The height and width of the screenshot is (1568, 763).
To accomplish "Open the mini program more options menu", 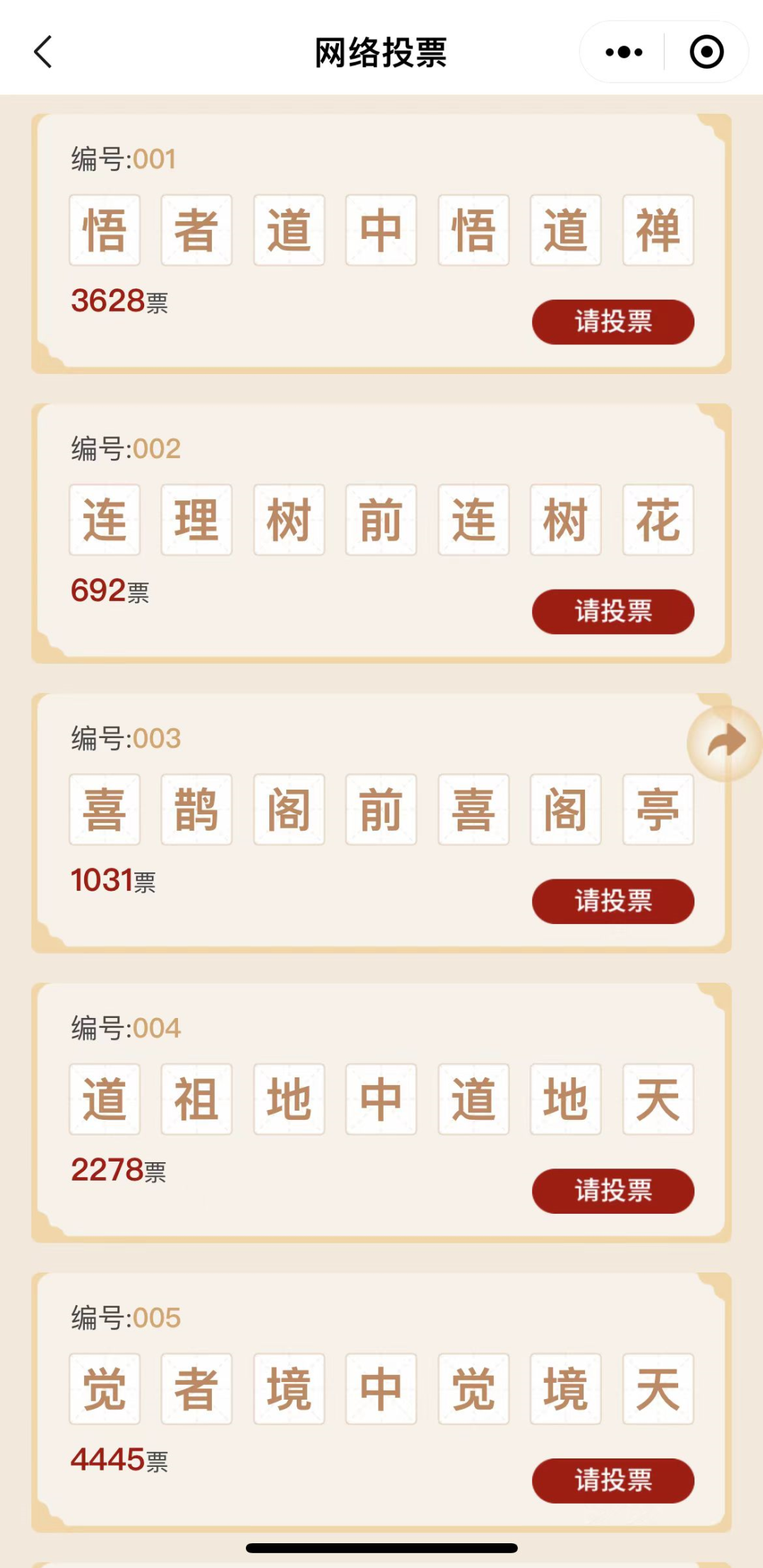I will click(624, 52).
